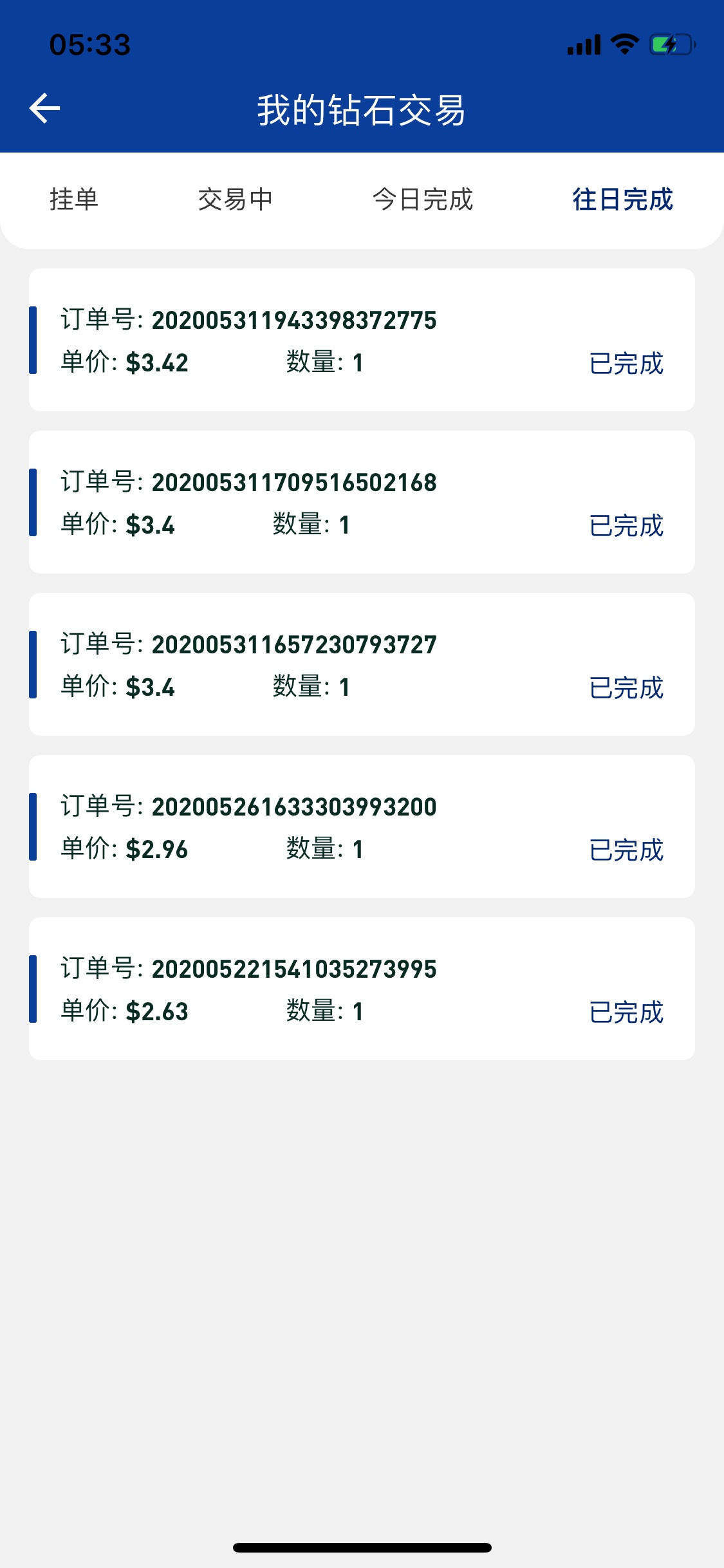
Task: Open order 202005311657230793727
Action: click(x=362, y=664)
